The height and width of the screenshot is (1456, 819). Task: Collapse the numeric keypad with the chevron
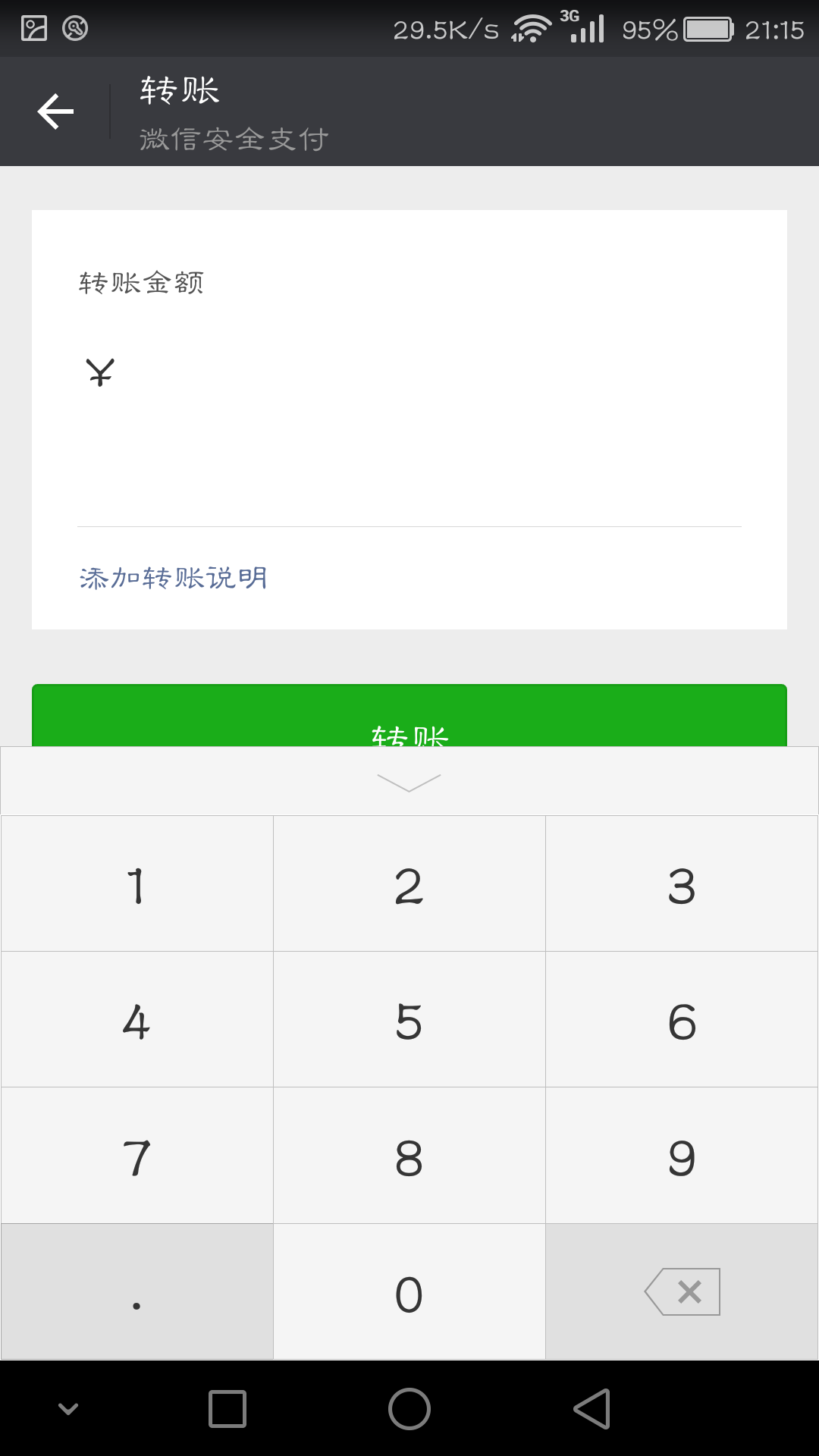409,782
